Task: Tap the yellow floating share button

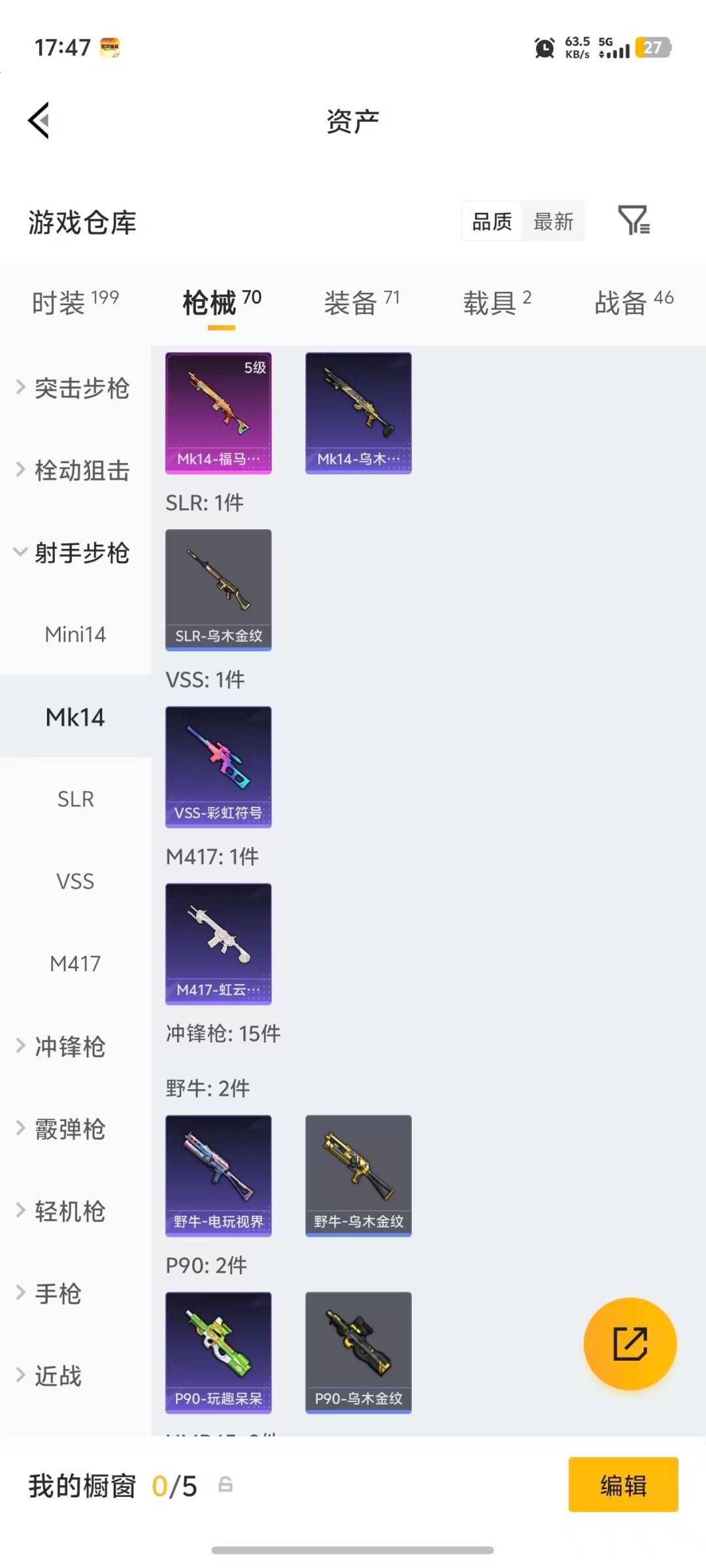Action: [x=629, y=1343]
